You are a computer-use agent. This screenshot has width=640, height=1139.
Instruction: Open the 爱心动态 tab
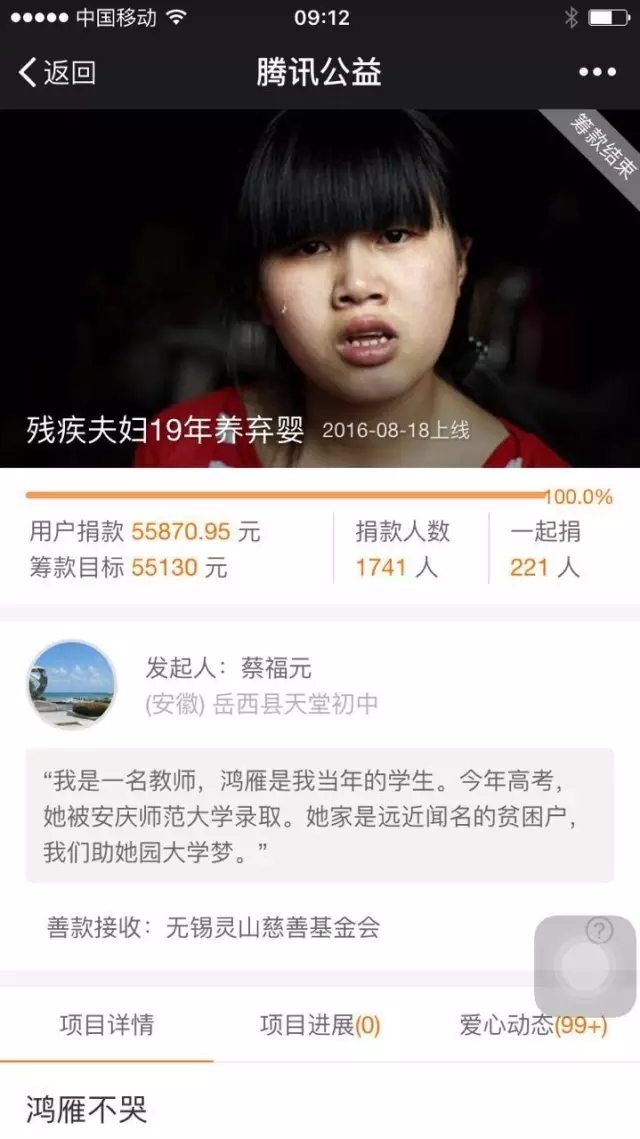(x=532, y=1025)
